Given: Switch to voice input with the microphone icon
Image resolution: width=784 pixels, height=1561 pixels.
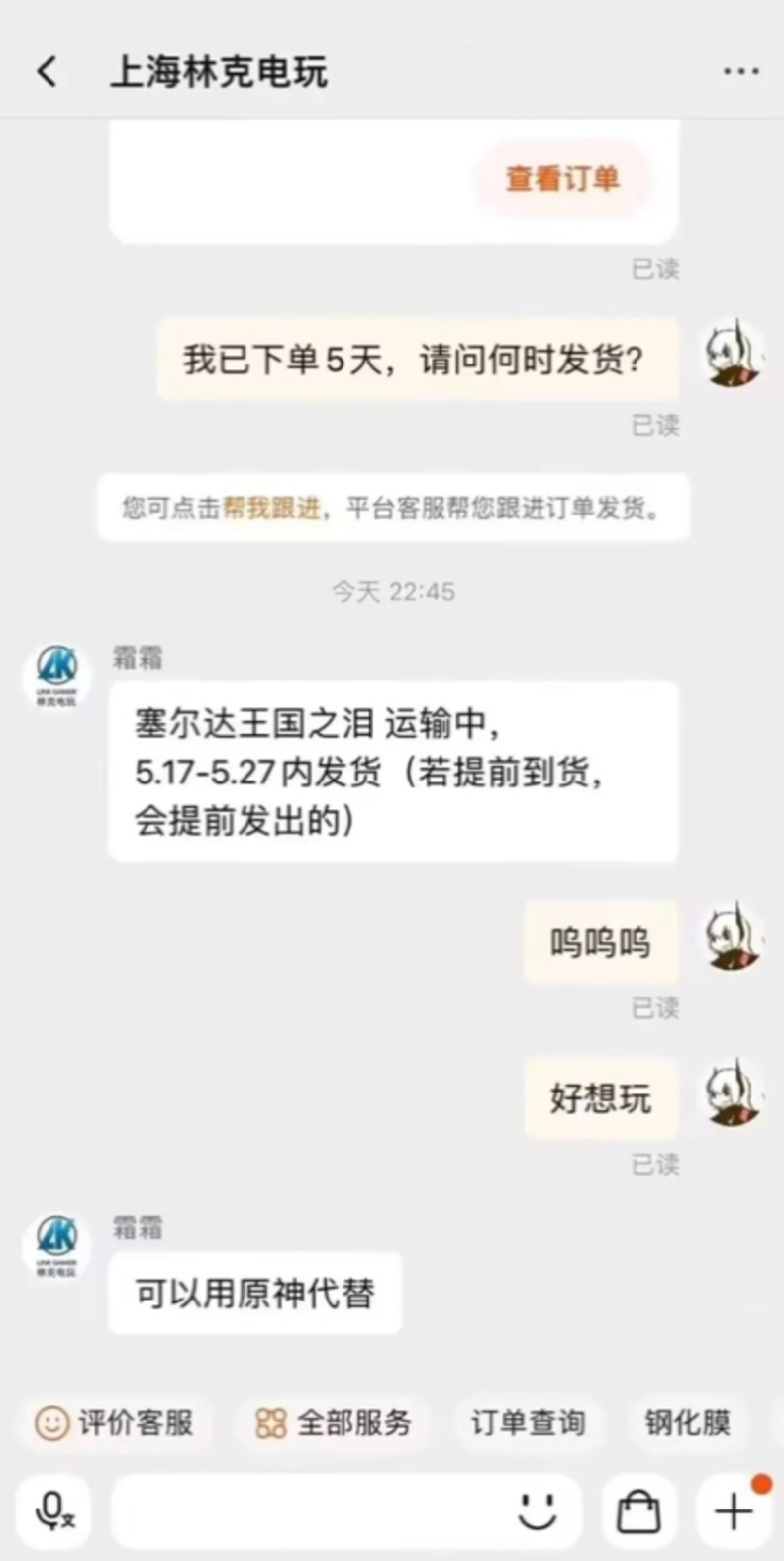Looking at the screenshot, I should pos(54,1511).
